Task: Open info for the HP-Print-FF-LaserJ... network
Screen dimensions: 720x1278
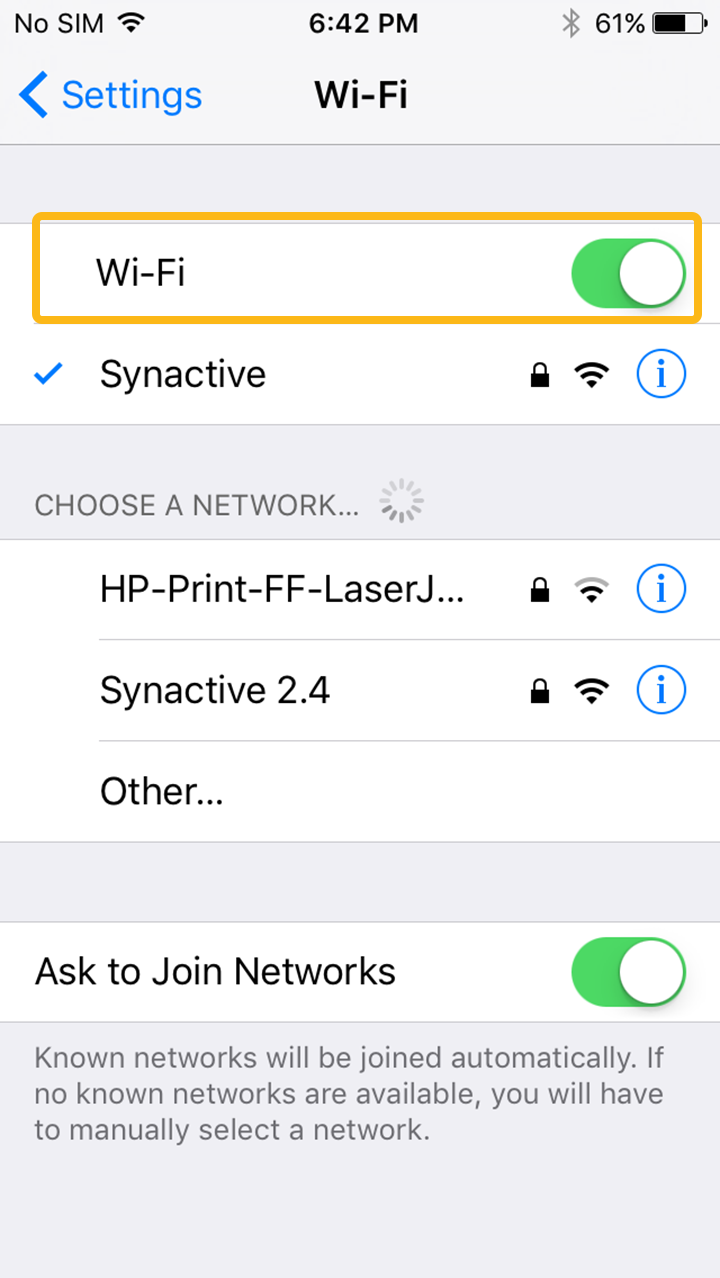Action: coord(661,590)
